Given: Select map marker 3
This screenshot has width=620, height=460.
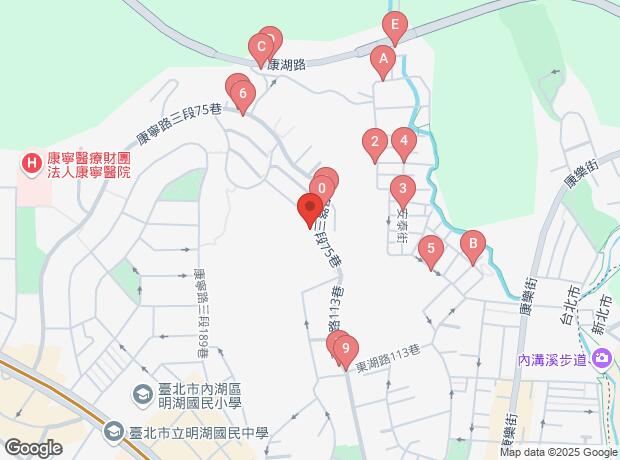Looking at the screenshot, I should (x=402, y=188).
